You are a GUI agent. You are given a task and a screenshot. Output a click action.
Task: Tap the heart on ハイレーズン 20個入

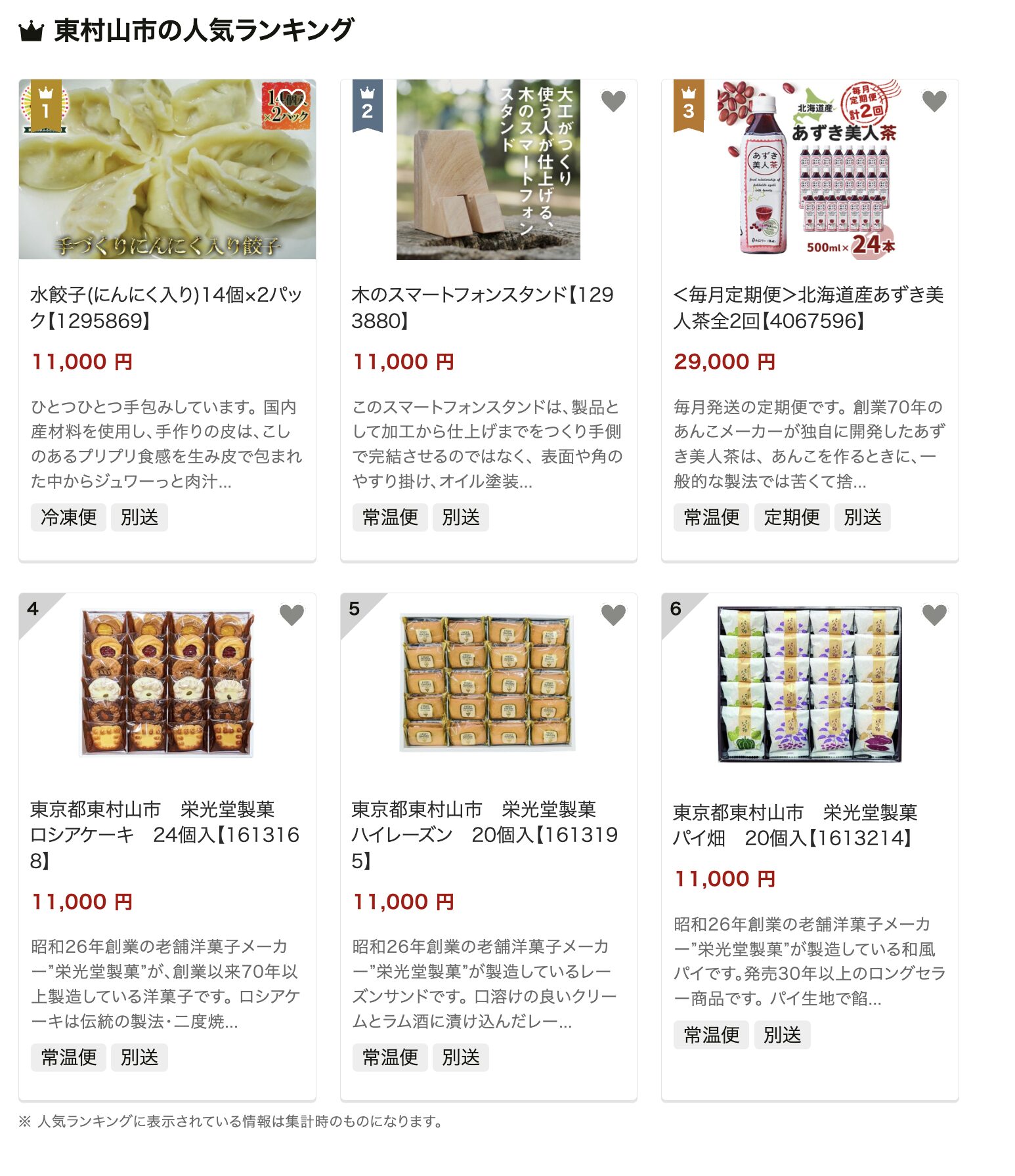(613, 616)
